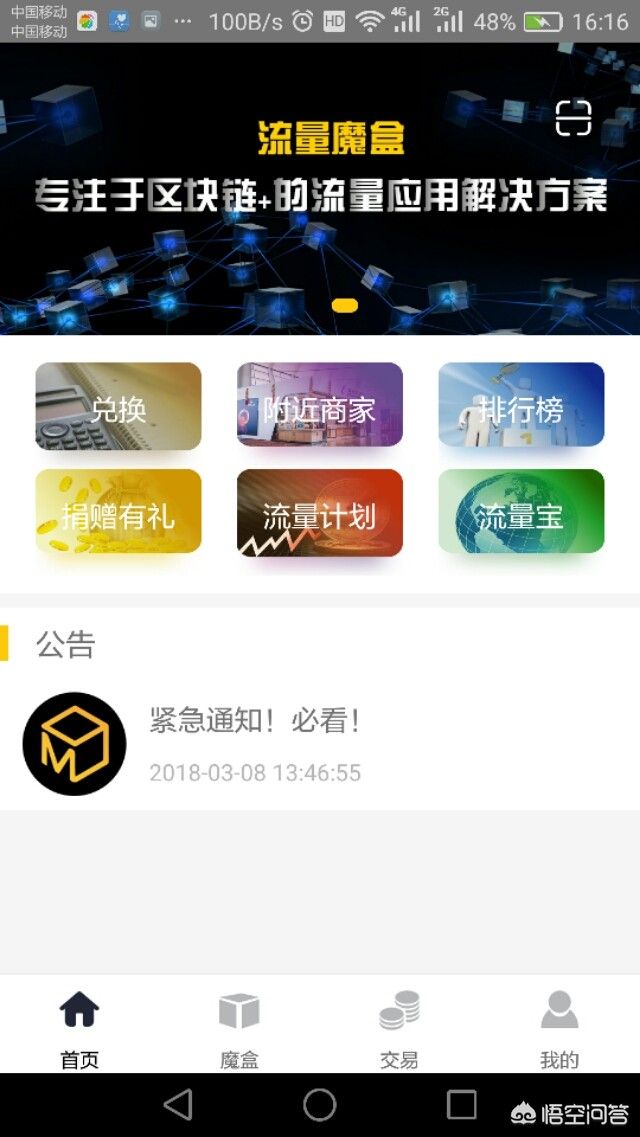Switch to the 首页 tab
Image resolution: width=640 pixels, height=1137 pixels.
click(79, 1025)
